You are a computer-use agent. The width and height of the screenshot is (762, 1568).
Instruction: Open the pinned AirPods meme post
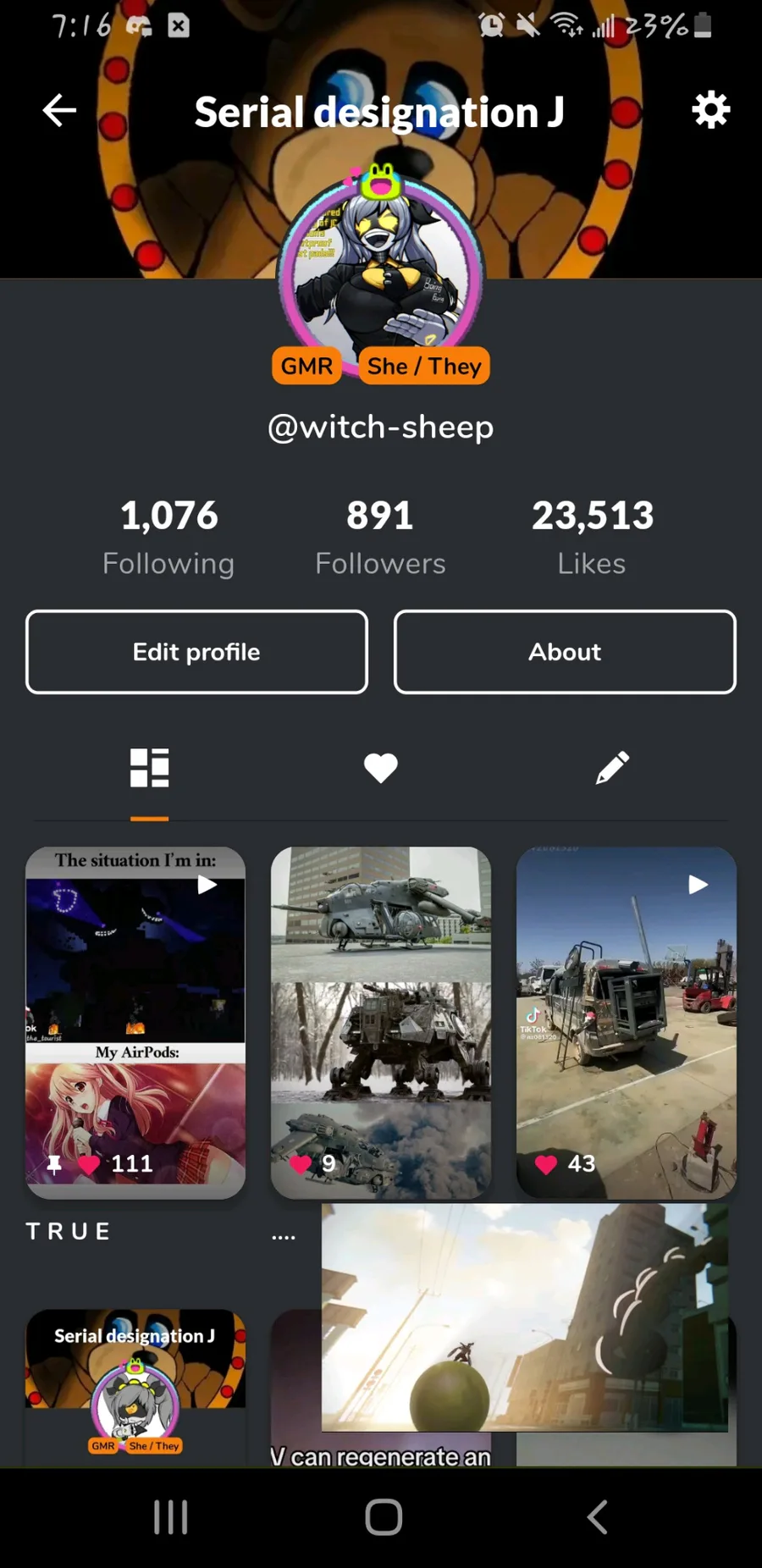pyautogui.click(x=135, y=1022)
